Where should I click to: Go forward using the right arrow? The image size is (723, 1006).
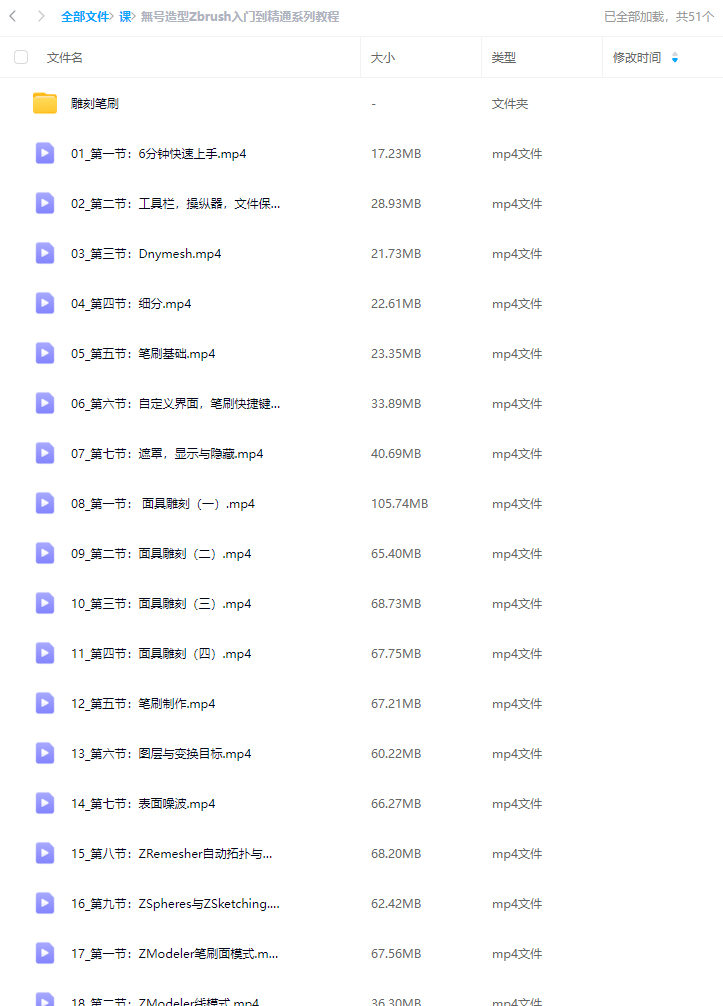click(40, 16)
